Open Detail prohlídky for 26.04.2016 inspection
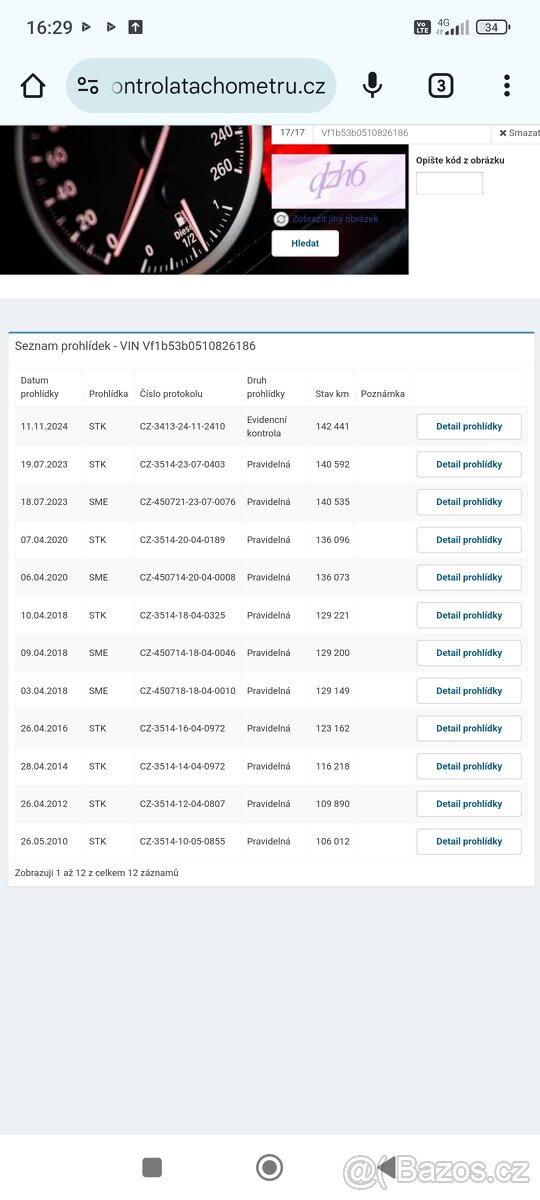Screen dimensions: 540x1200 [x=469, y=728]
